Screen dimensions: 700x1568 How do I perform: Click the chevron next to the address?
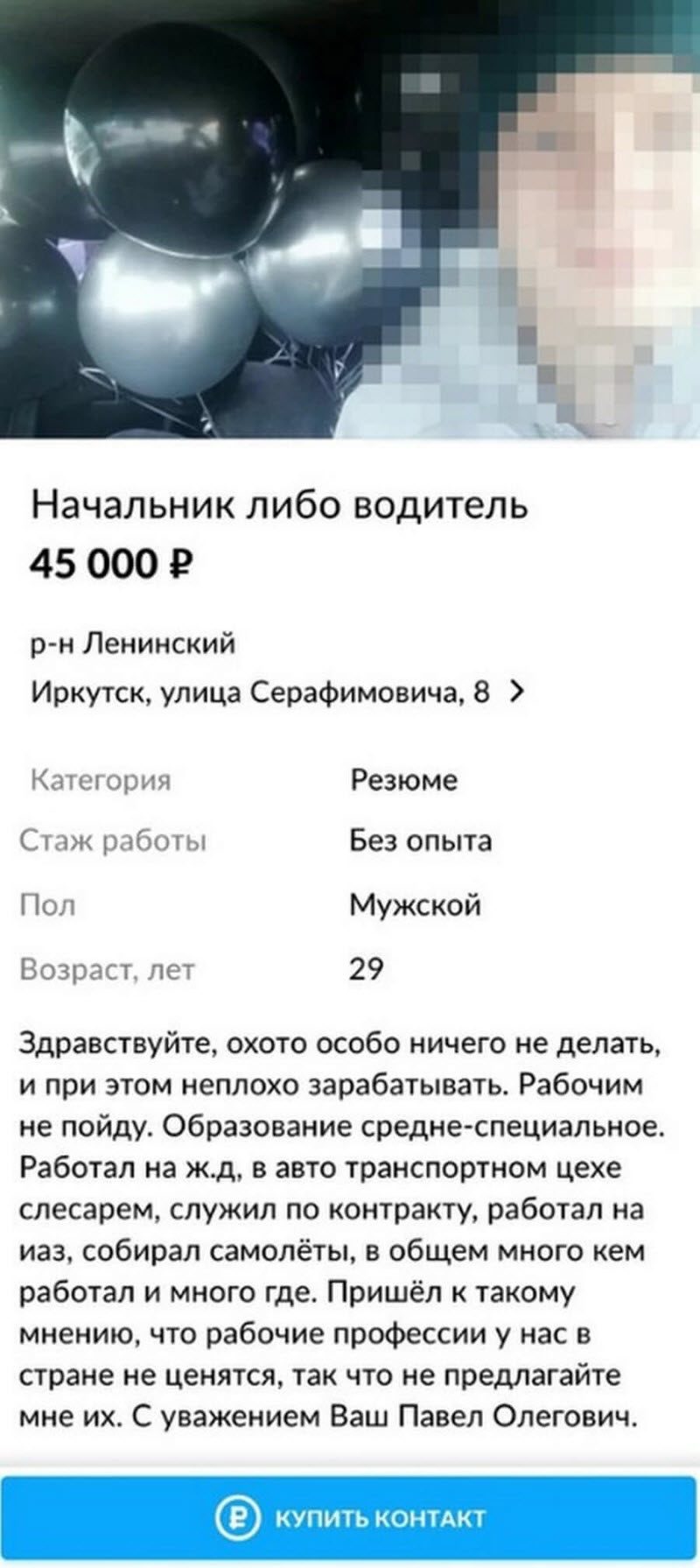click(x=518, y=692)
